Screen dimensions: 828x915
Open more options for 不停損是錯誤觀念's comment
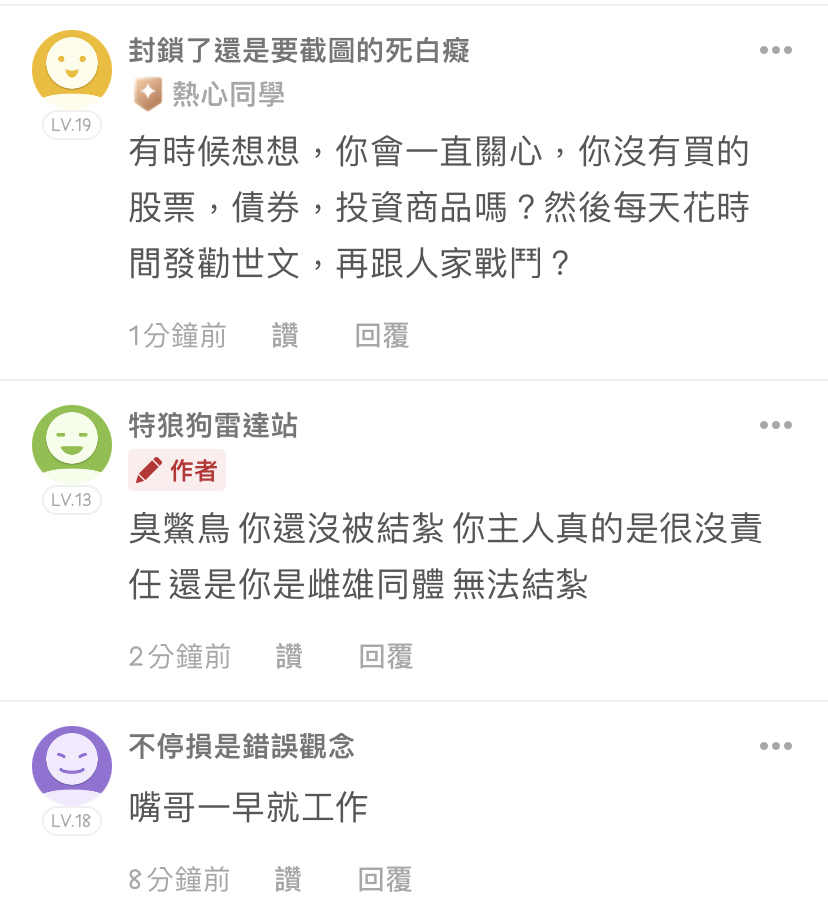click(775, 746)
